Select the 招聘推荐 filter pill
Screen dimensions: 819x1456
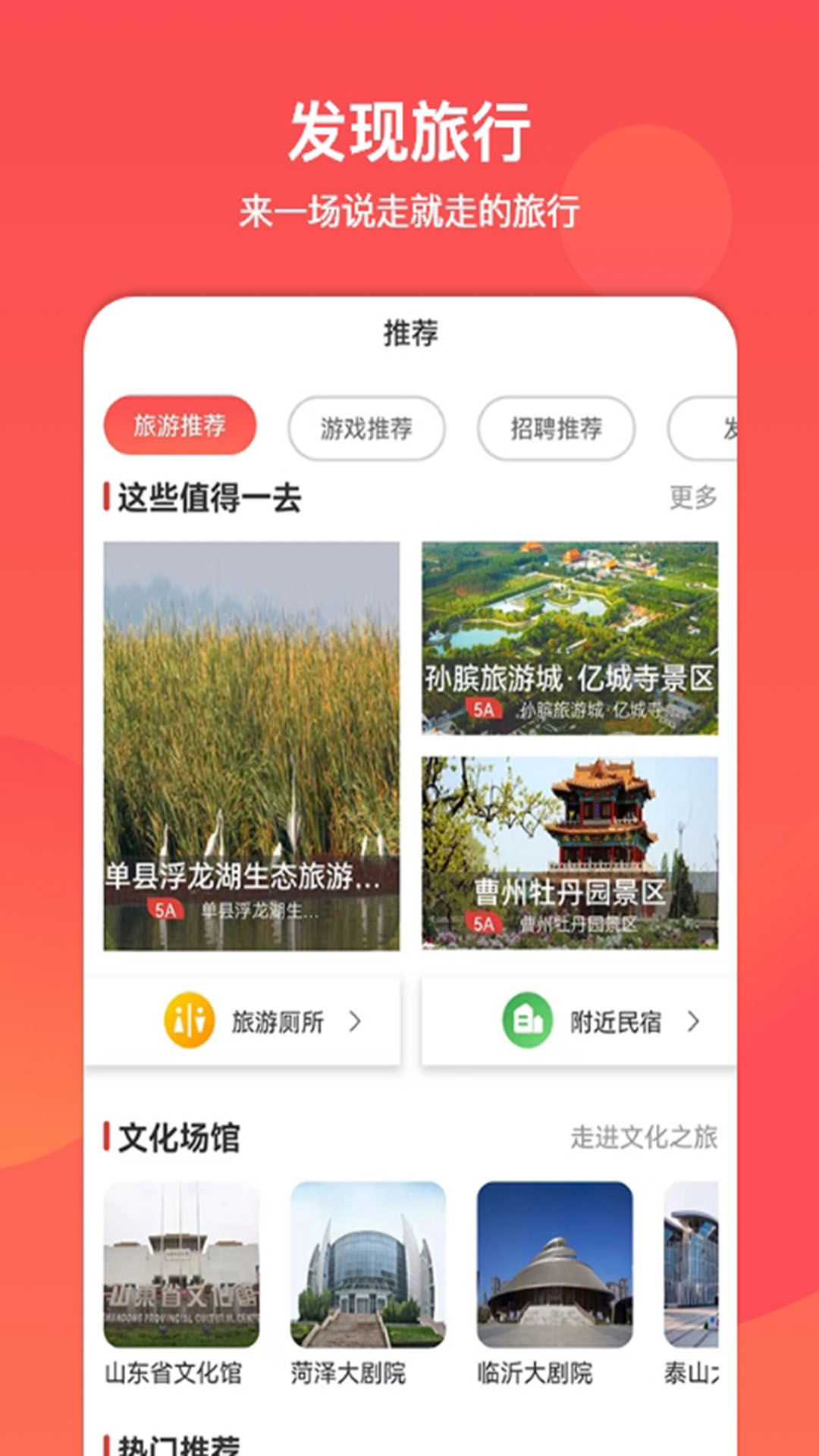(x=556, y=428)
